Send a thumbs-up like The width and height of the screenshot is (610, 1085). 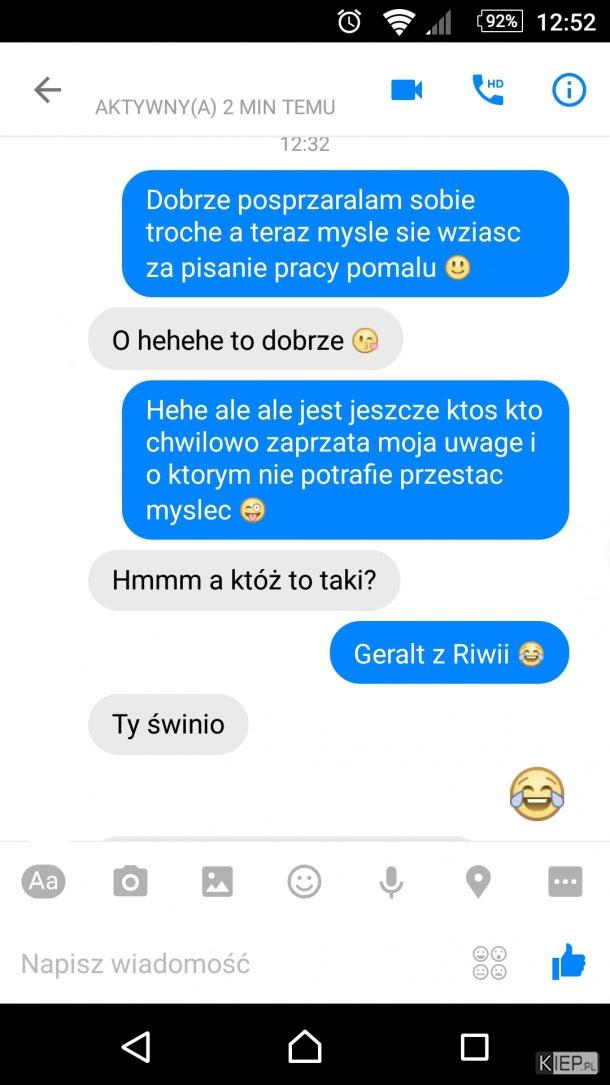coord(567,962)
